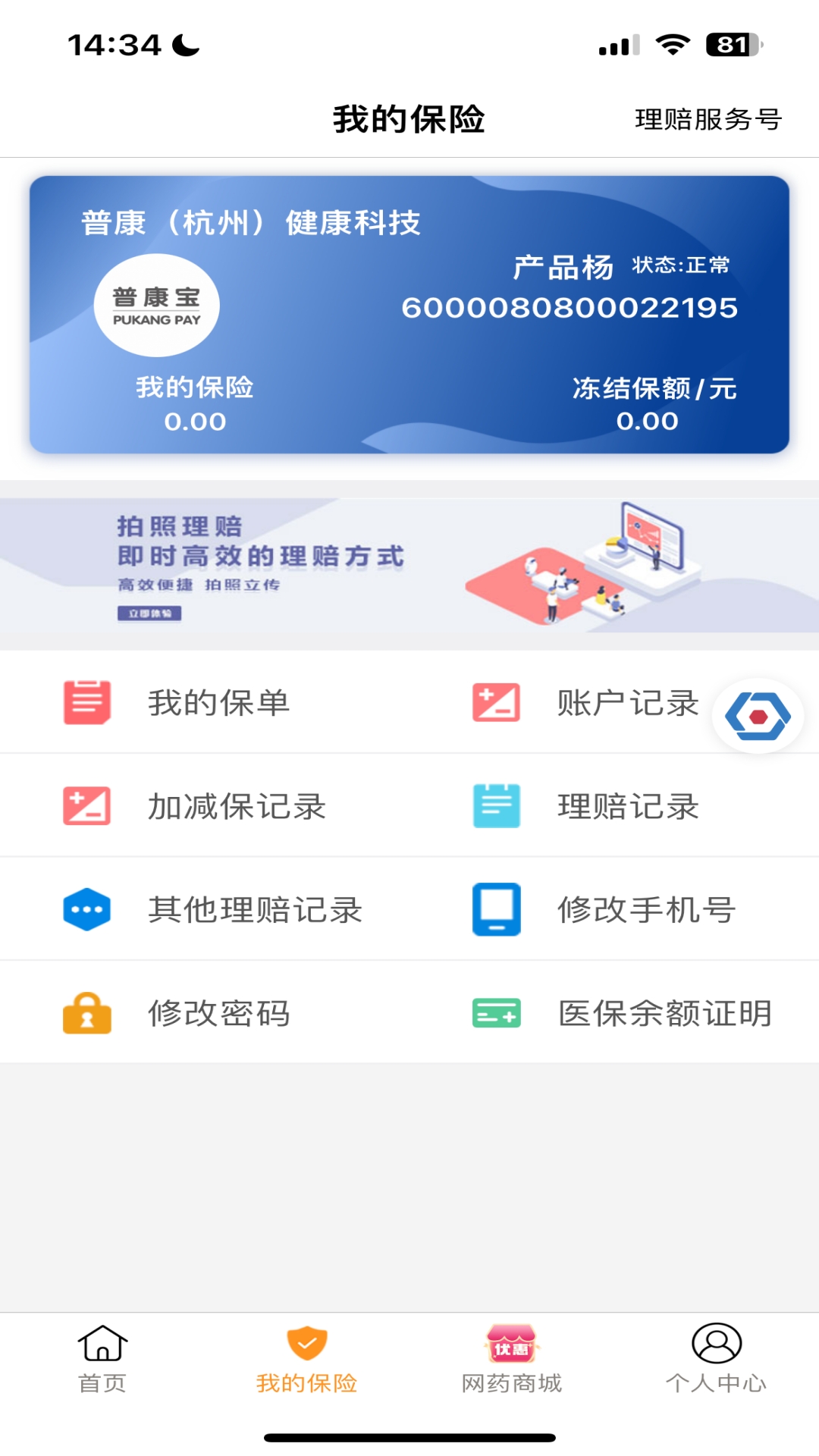This screenshot has height=1456, width=819.
Task: Open the 普康宝 insurance card
Action: (x=409, y=315)
